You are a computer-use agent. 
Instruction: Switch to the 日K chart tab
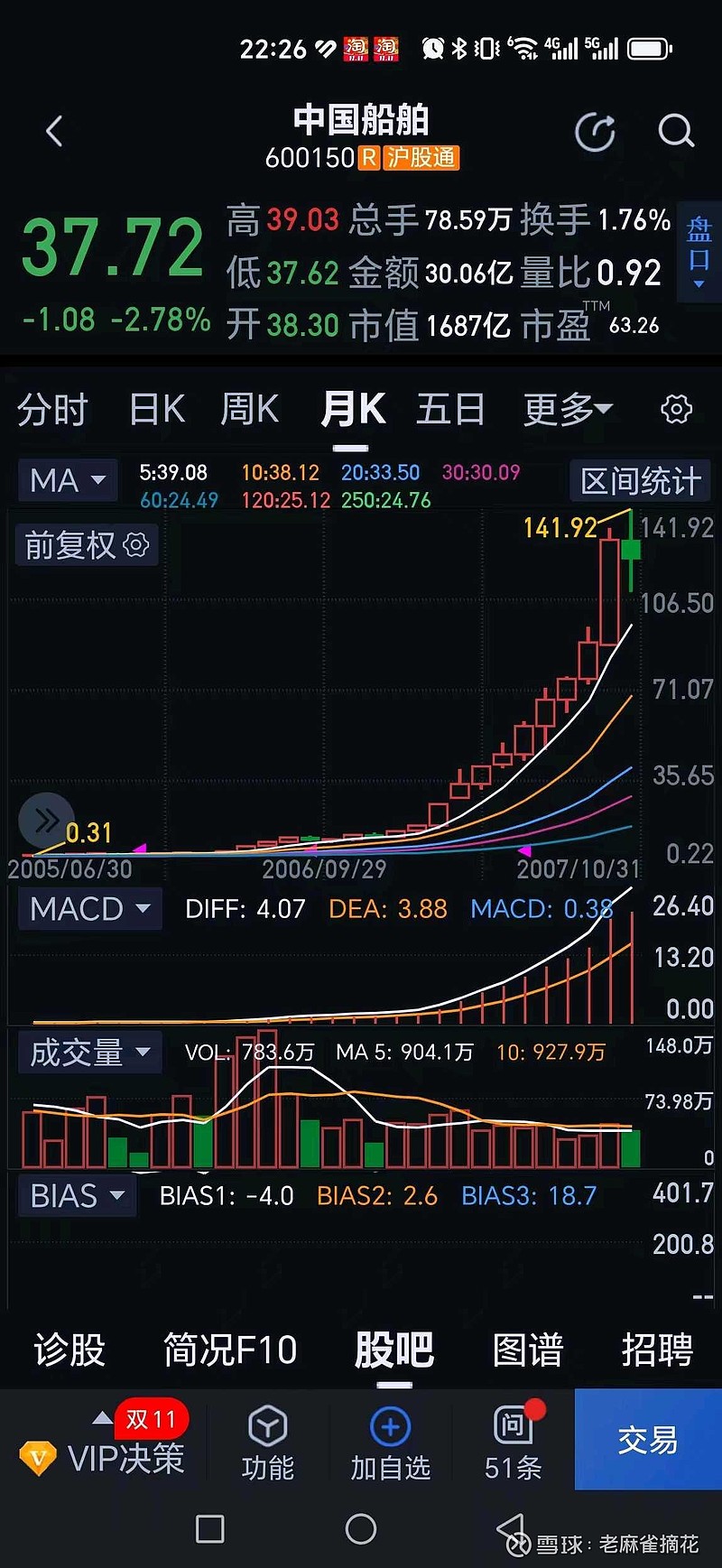157,410
